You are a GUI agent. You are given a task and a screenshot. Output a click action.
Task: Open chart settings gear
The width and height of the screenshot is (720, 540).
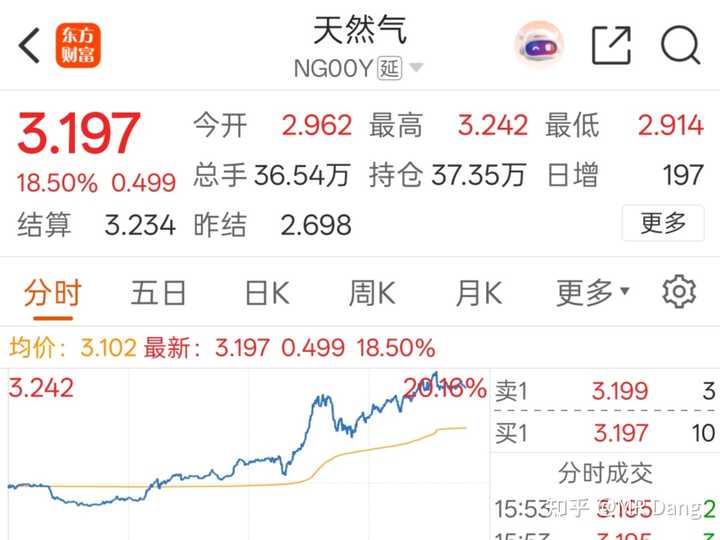tap(679, 292)
